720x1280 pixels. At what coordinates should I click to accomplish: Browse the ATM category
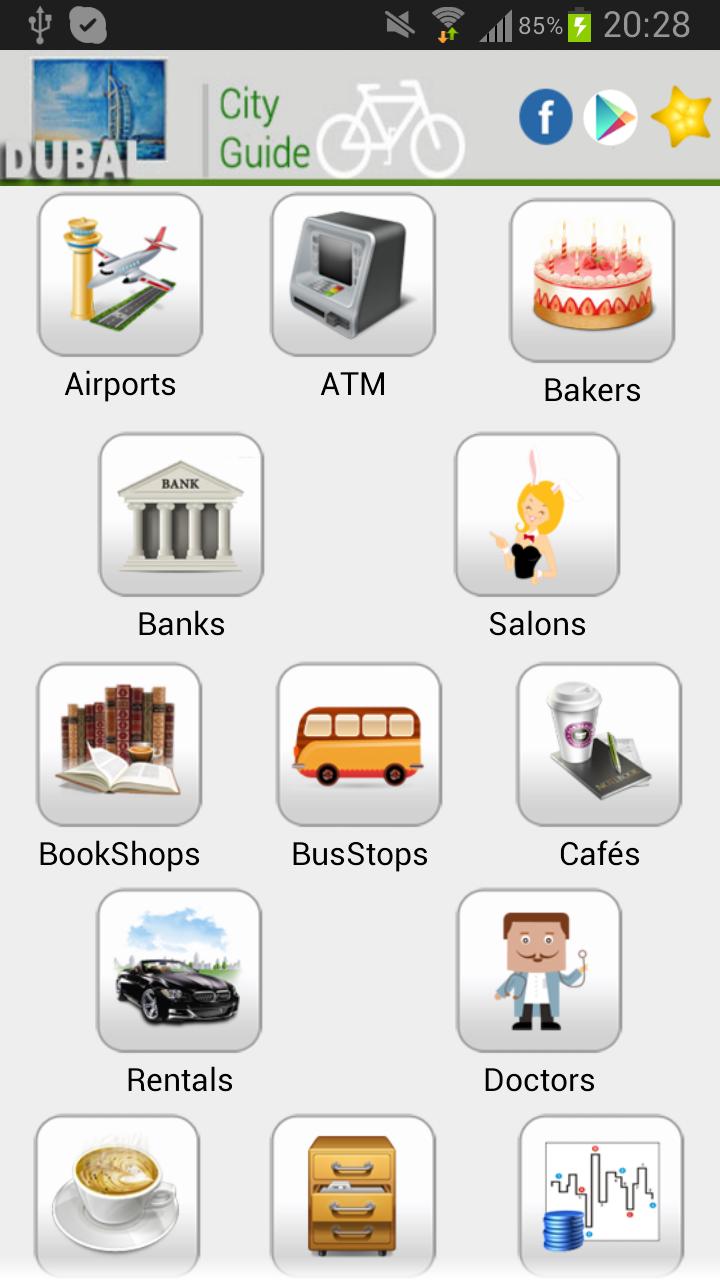353,275
